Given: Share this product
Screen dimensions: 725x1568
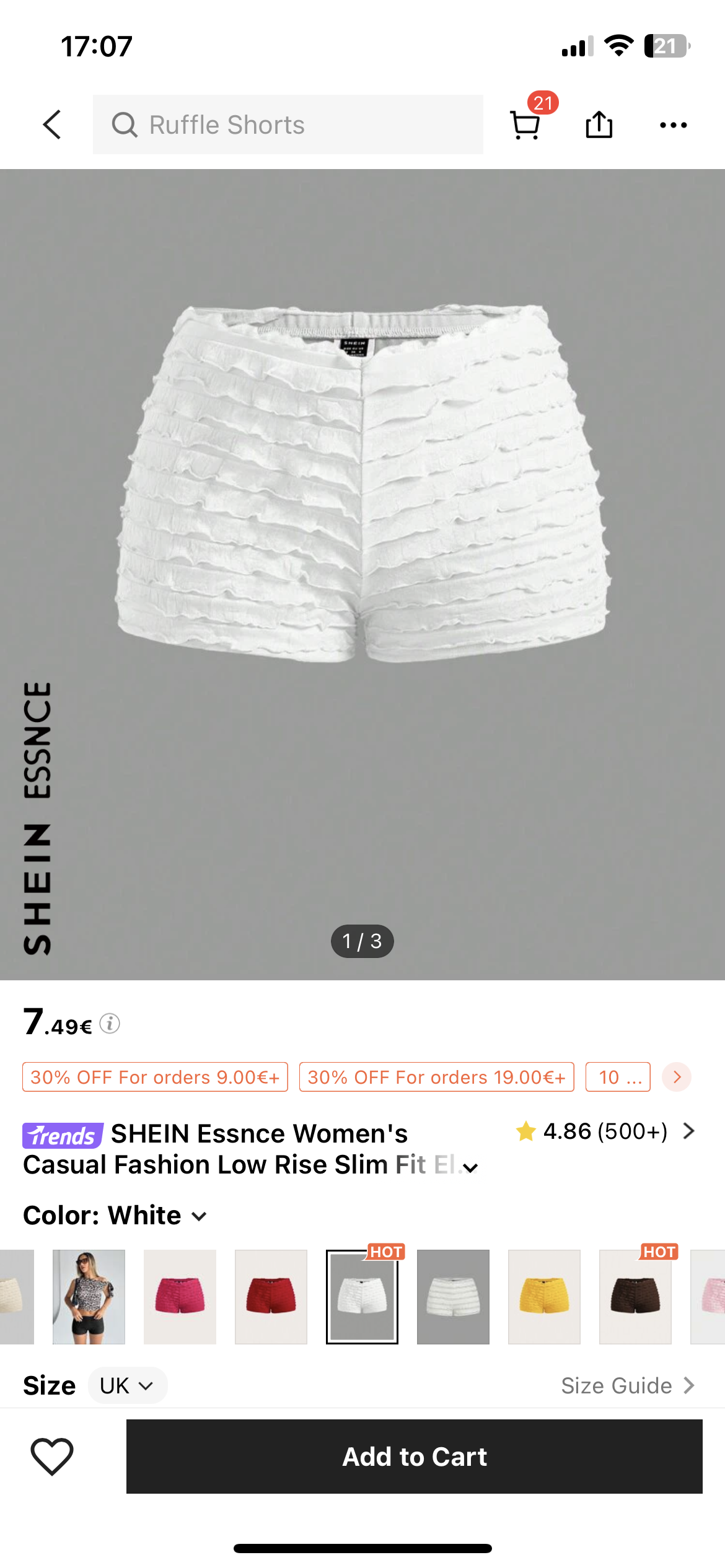Looking at the screenshot, I should point(599,124).
